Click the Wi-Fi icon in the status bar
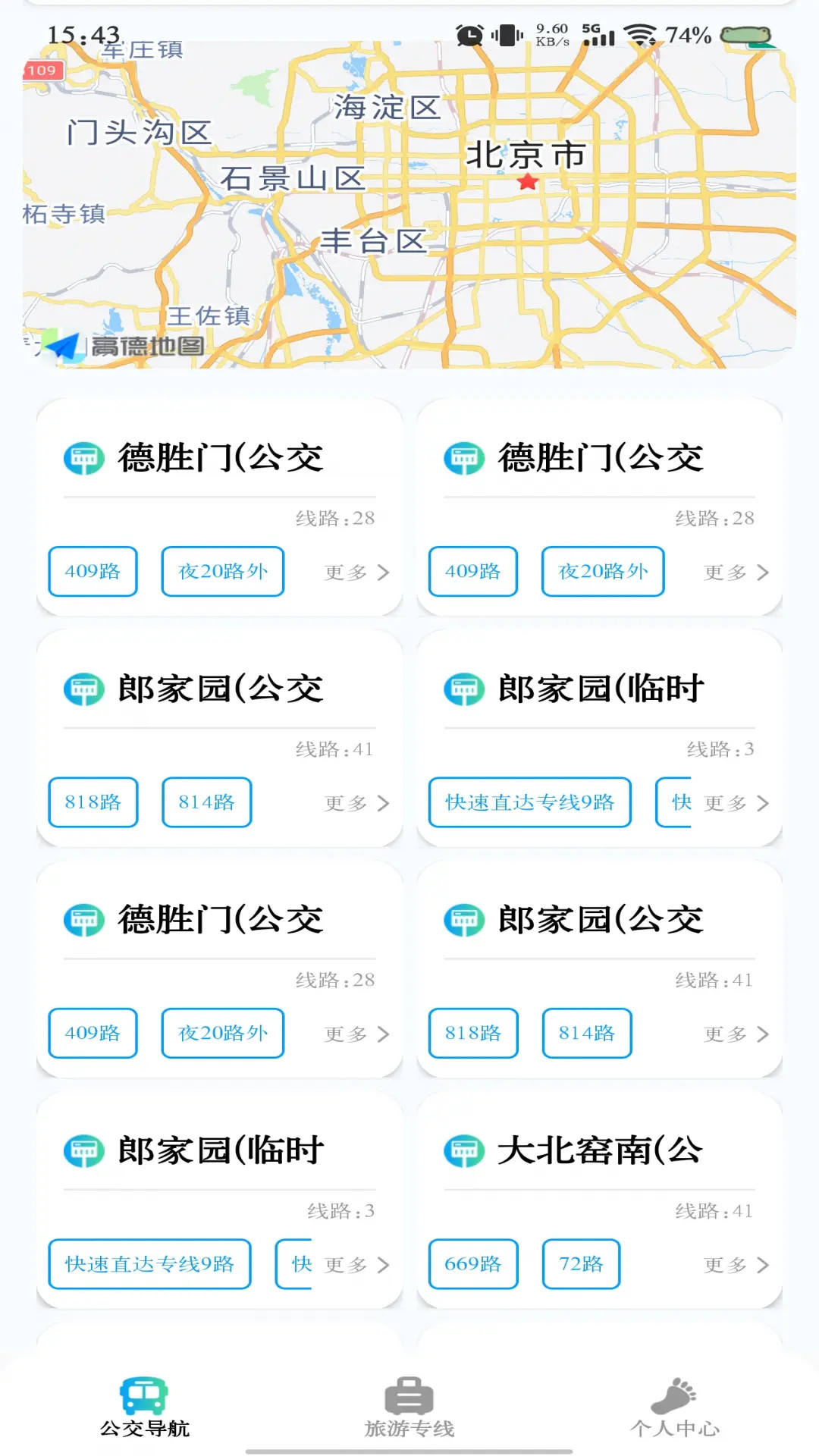819x1456 pixels. (x=641, y=32)
